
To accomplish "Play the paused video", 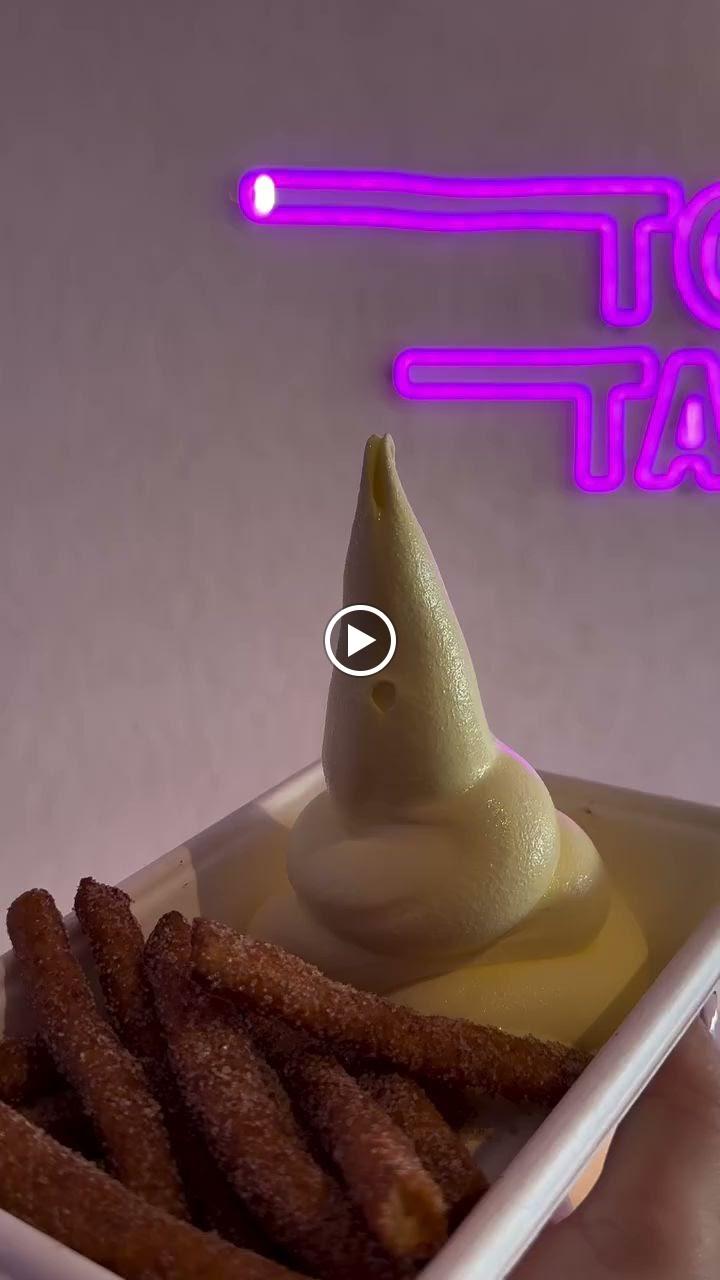I will tap(360, 641).
